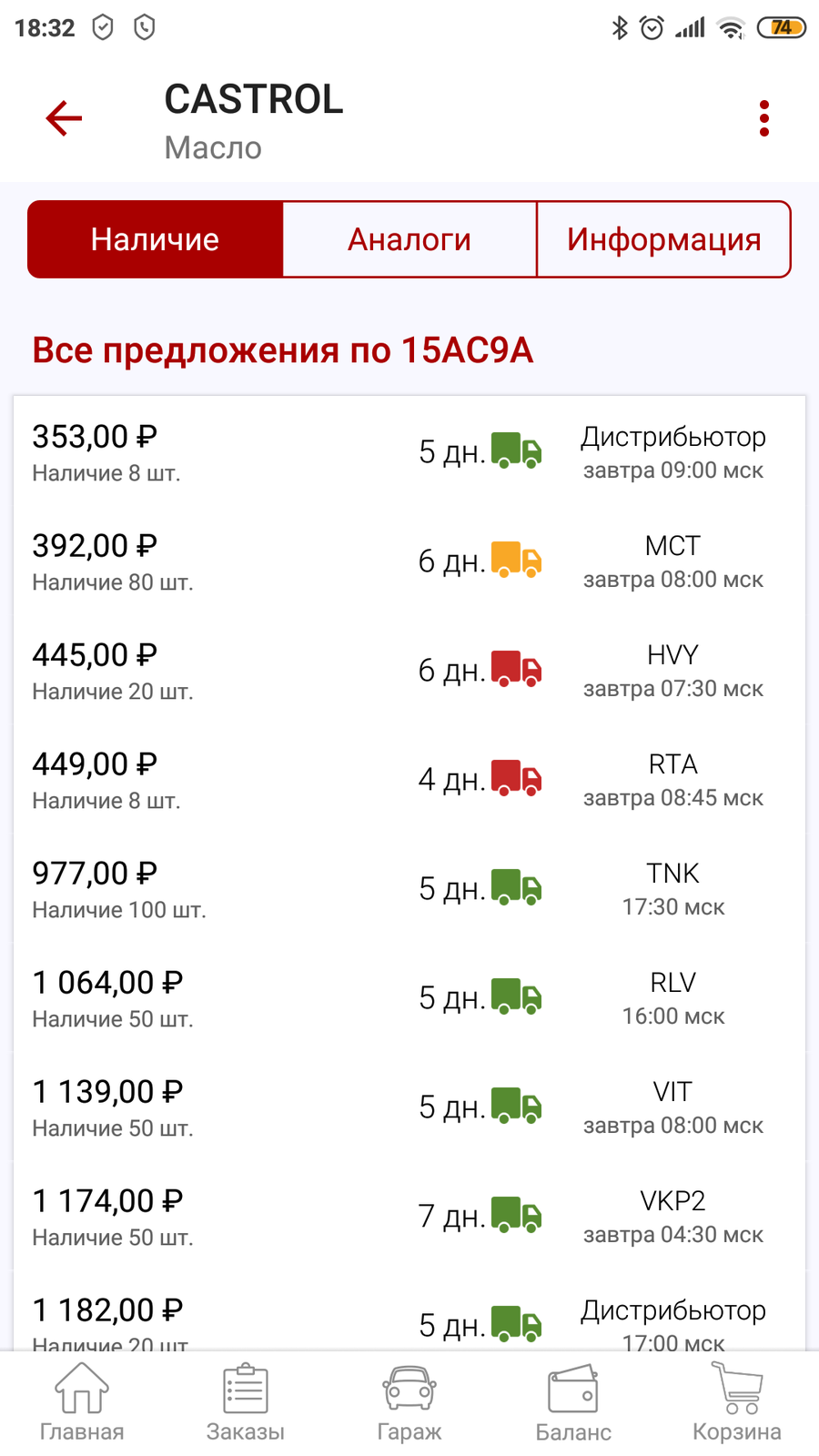Open the 1 174,00 ₽ VKP2 offer
The image size is (819, 1456).
pyautogui.click(x=409, y=1217)
